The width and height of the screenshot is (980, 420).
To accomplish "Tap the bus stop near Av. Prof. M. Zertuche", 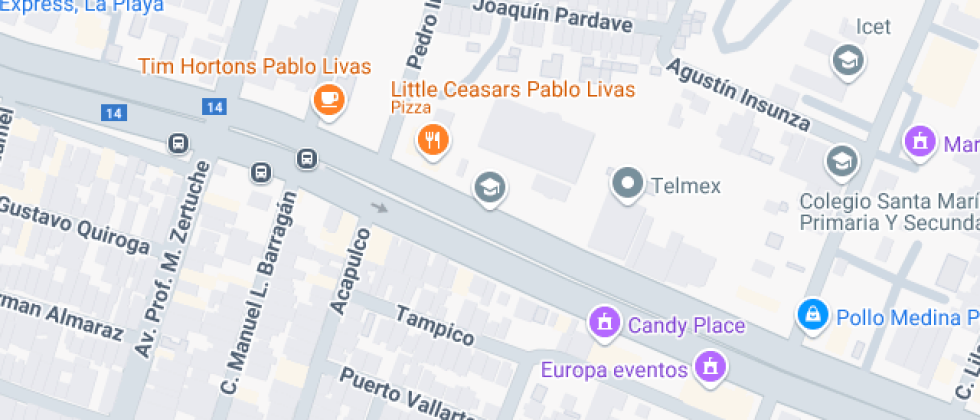I will pyautogui.click(x=178, y=144).
